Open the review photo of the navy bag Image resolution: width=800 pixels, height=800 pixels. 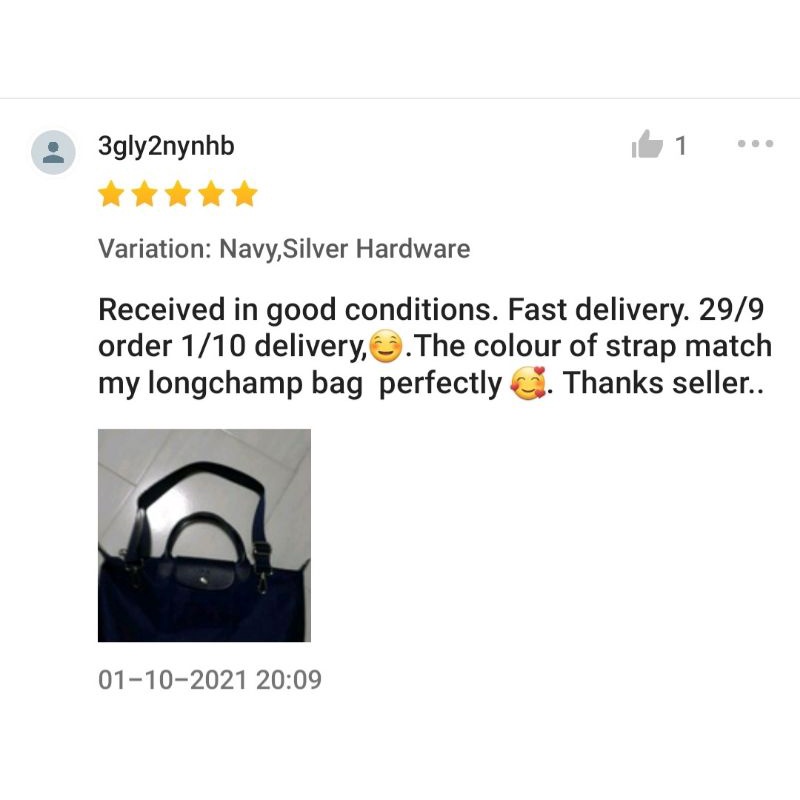(x=204, y=535)
